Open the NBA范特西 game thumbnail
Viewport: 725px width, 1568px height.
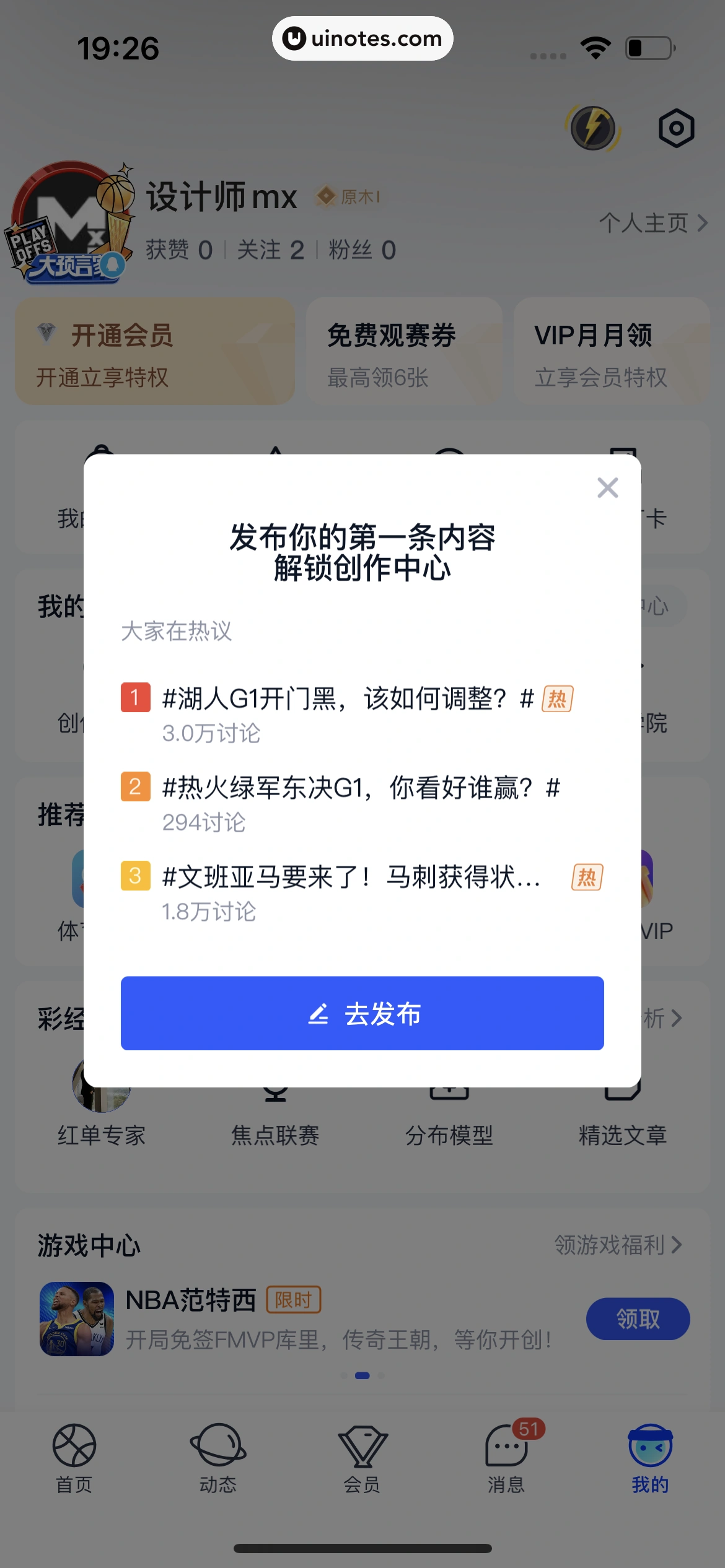pos(77,1320)
